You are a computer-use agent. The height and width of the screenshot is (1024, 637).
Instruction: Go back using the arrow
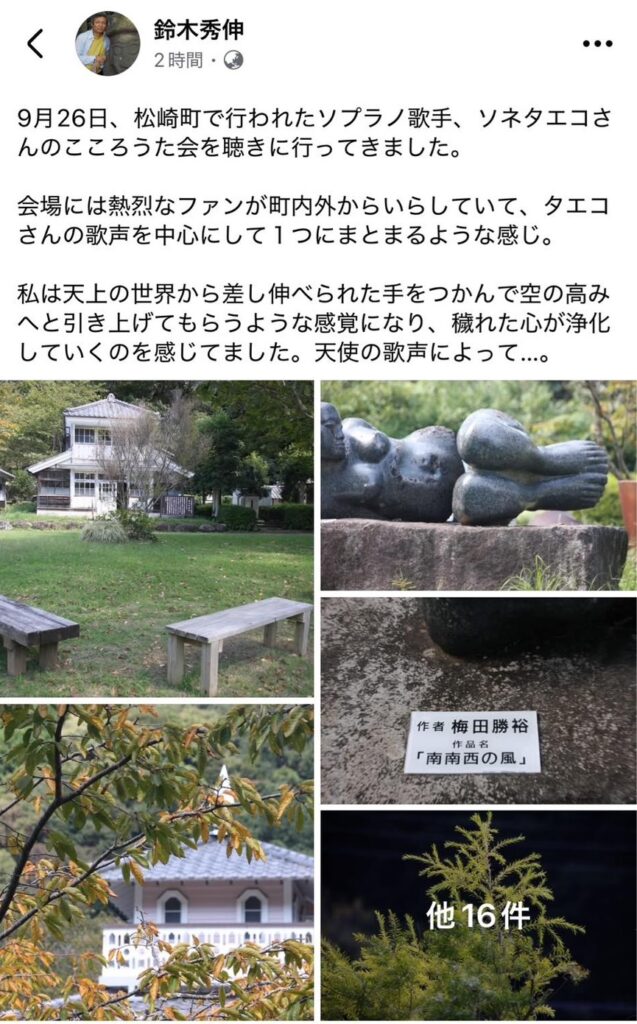click(x=36, y=44)
